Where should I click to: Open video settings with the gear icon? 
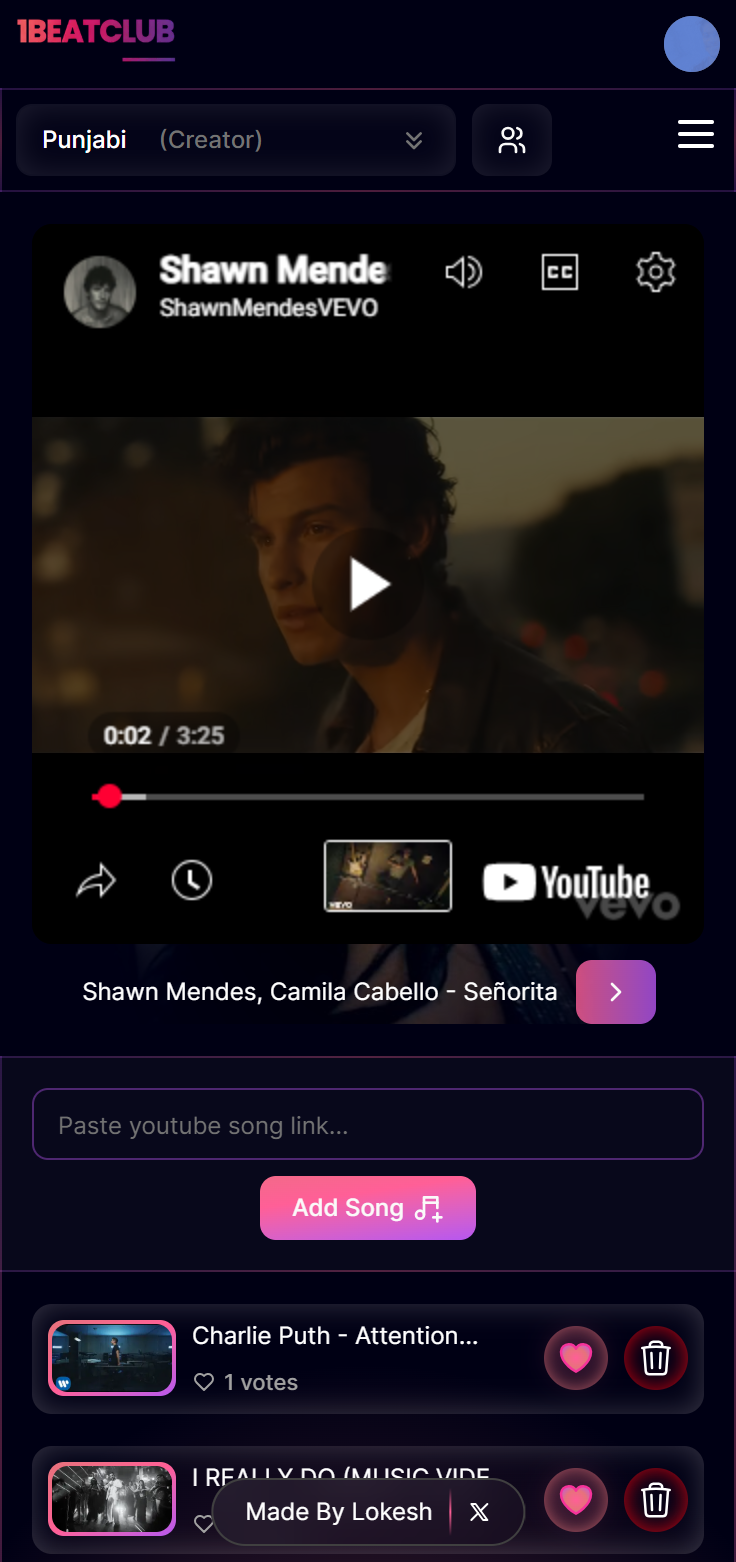[x=655, y=271]
